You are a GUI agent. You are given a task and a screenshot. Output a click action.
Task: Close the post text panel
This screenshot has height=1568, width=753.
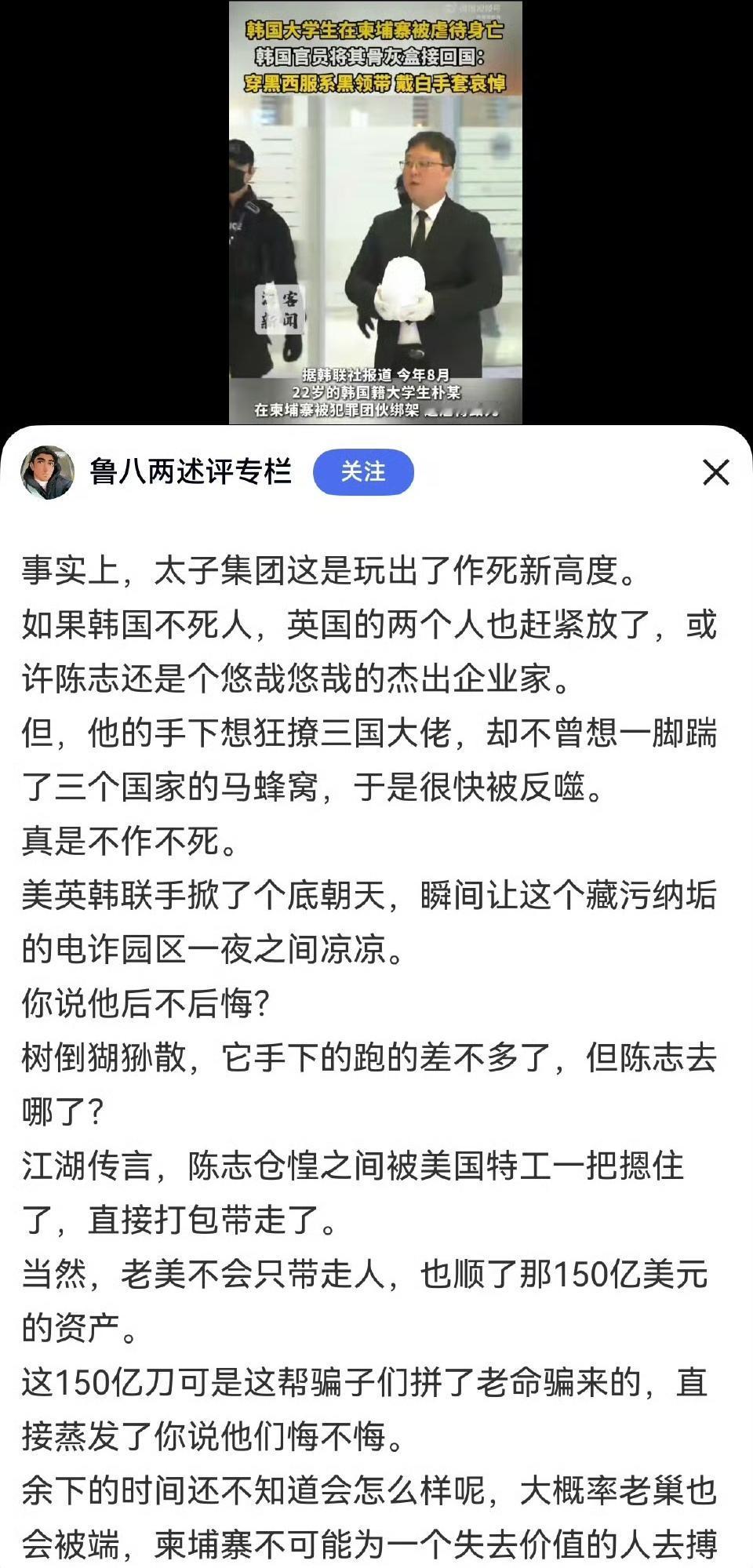[x=715, y=472]
